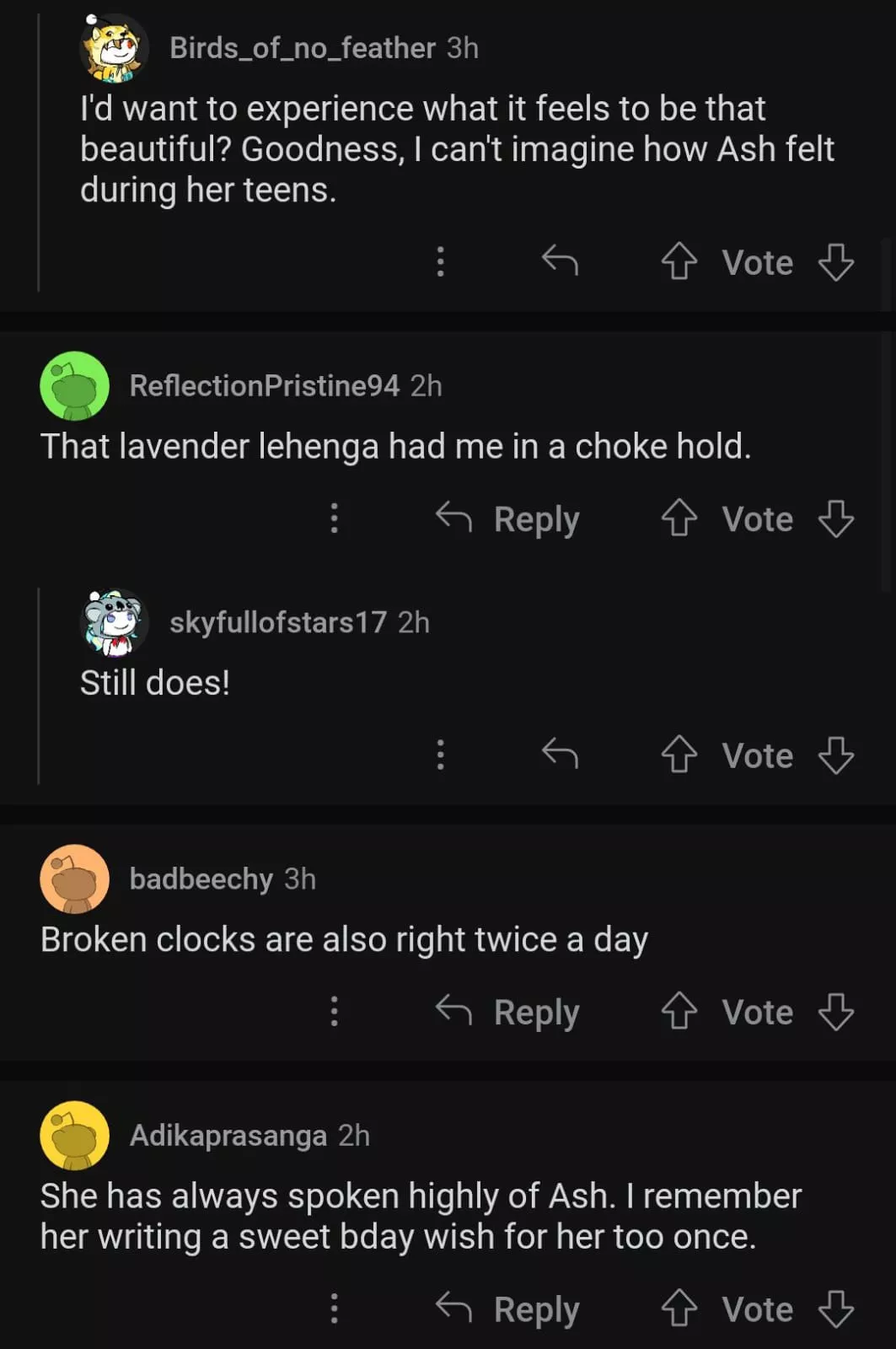Open three-dot menu on badbeechy's comment
This screenshot has height=1349, width=896.
pos(335,1010)
